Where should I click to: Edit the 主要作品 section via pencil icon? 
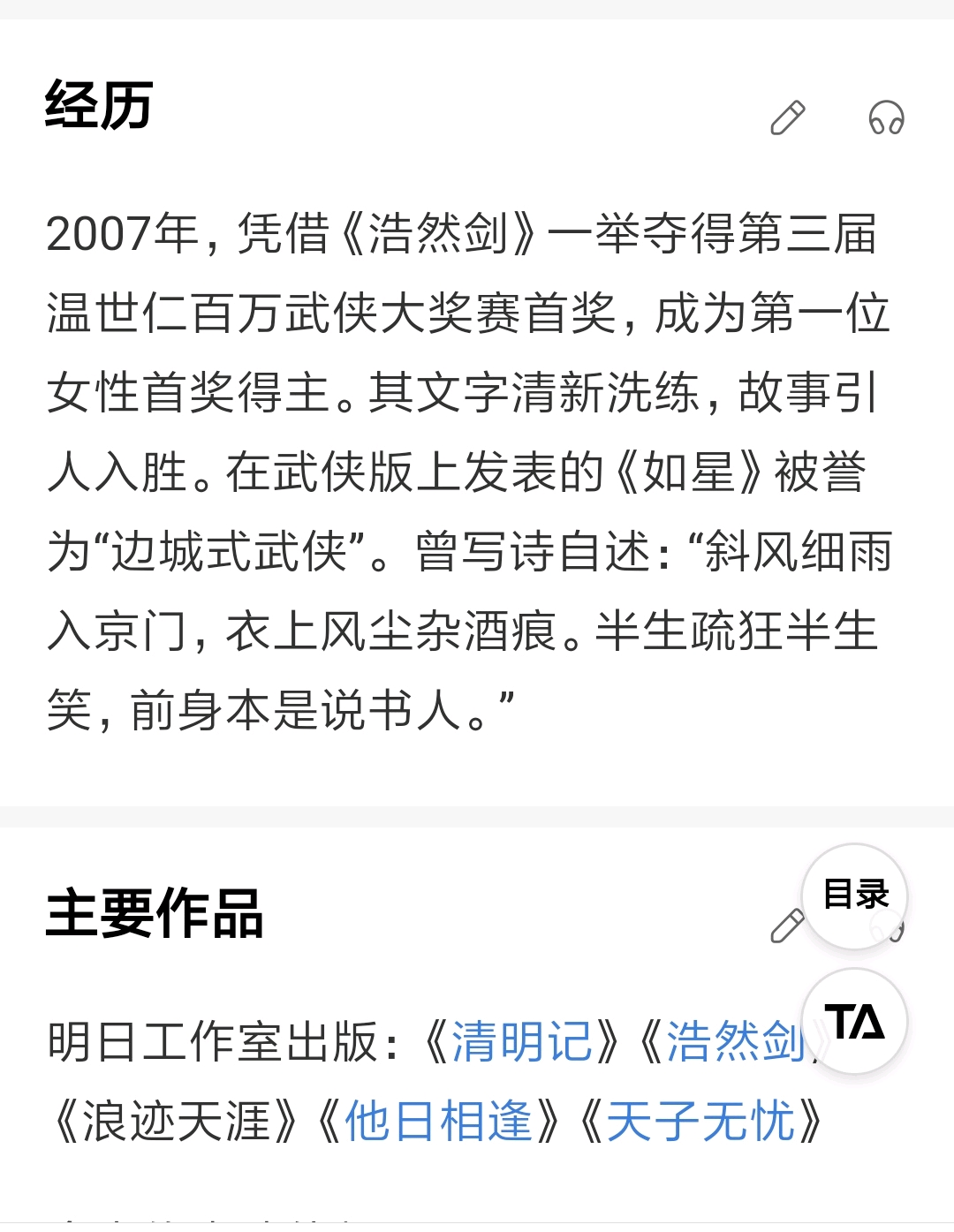[785, 926]
